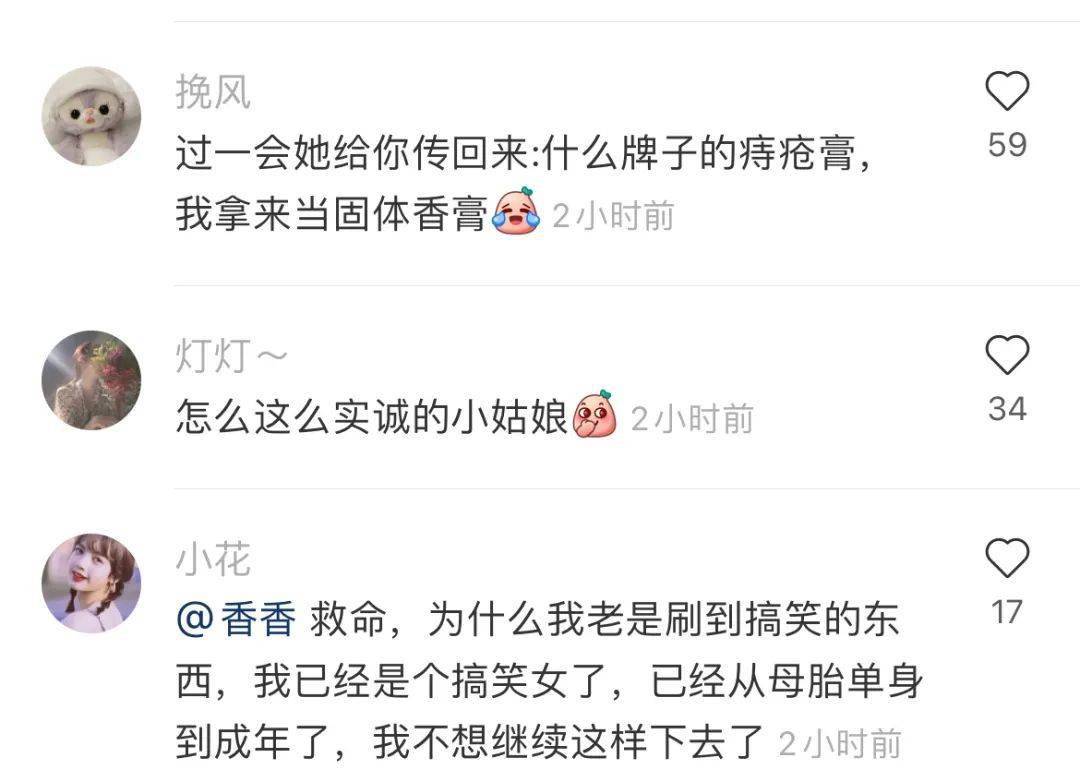Tap the username 挽风
Screen dimensions: 1080x782
(x=213, y=93)
